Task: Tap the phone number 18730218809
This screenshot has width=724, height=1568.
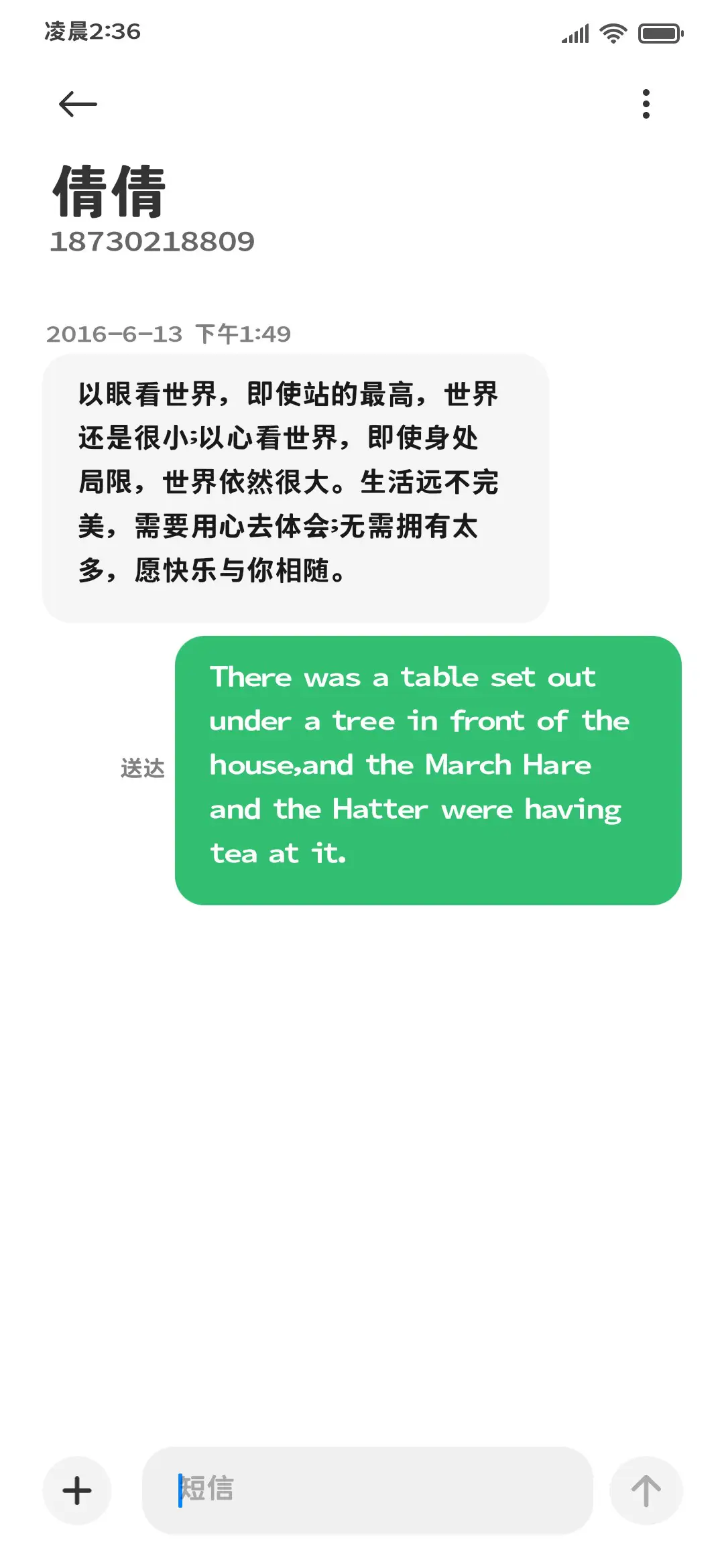Action: click(153, 243)
